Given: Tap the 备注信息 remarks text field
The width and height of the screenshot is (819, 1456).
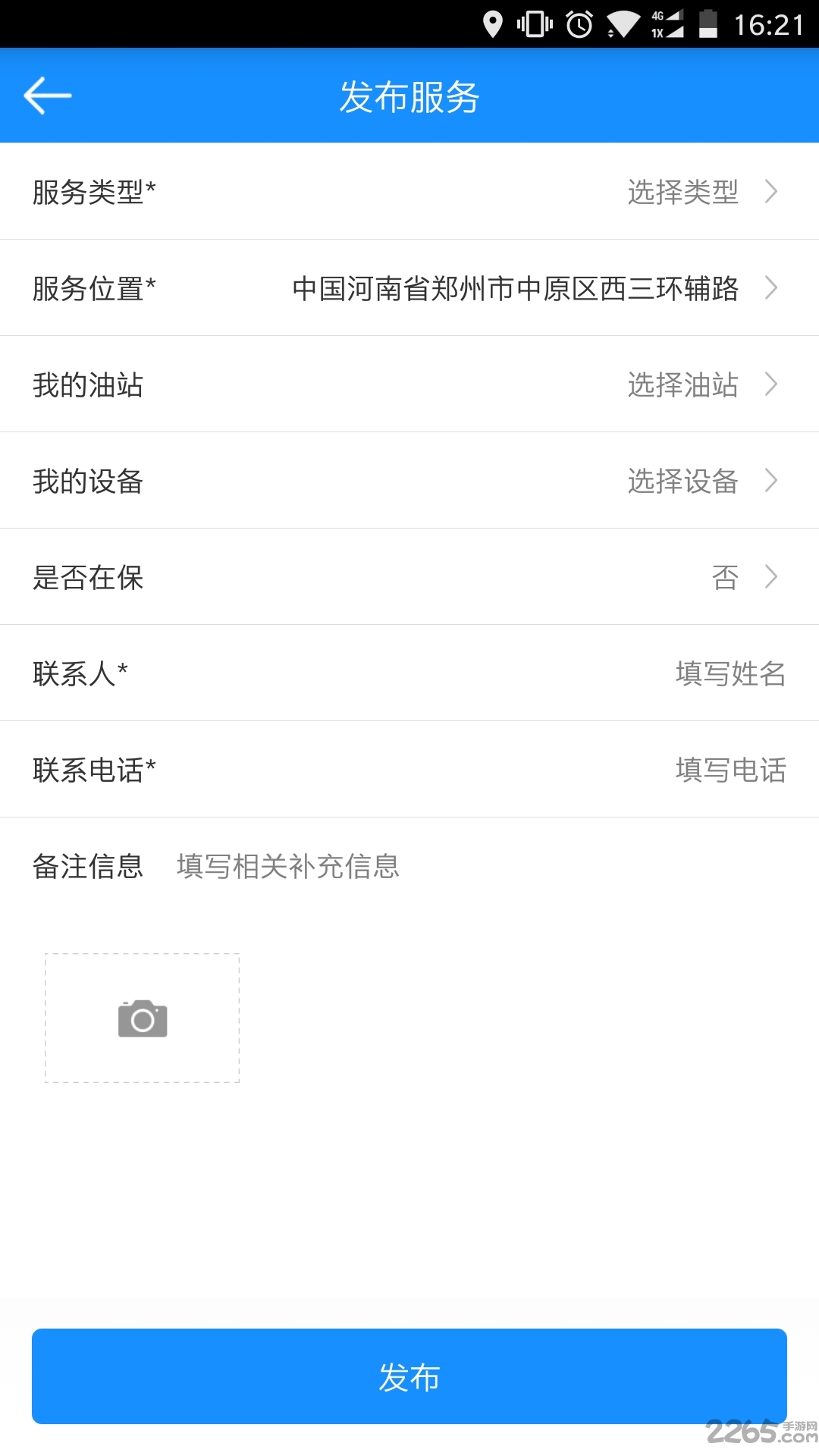Looking at the screenshot, I should click(455, 867).
